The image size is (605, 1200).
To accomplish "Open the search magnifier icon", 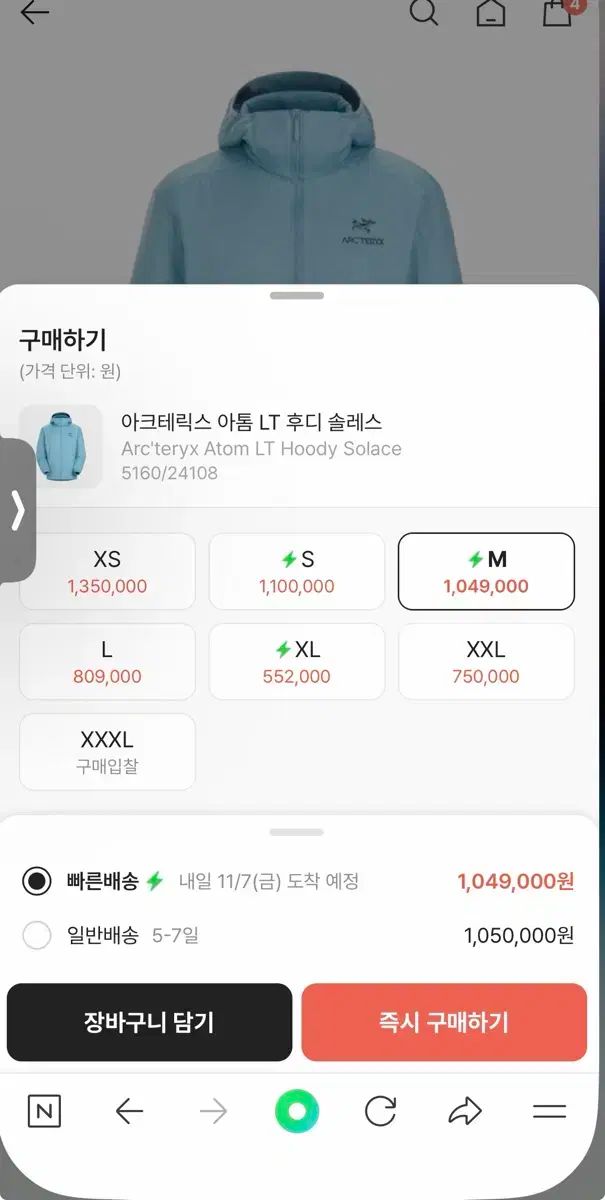I will (424, 13).
